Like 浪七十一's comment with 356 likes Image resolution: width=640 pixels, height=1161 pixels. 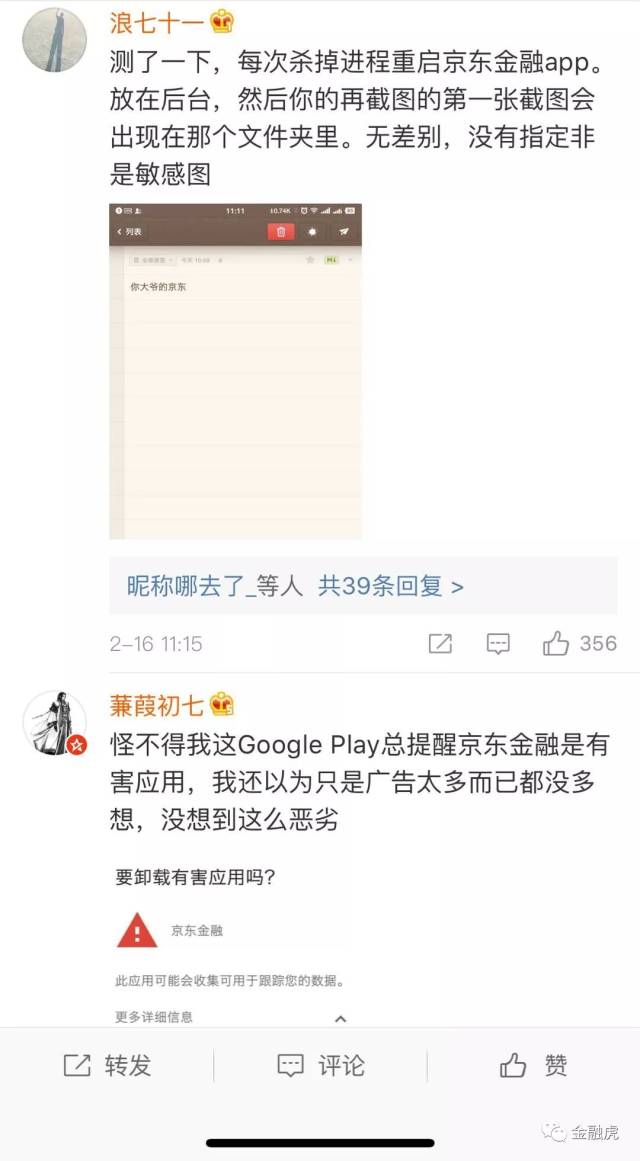pos(579,643)
